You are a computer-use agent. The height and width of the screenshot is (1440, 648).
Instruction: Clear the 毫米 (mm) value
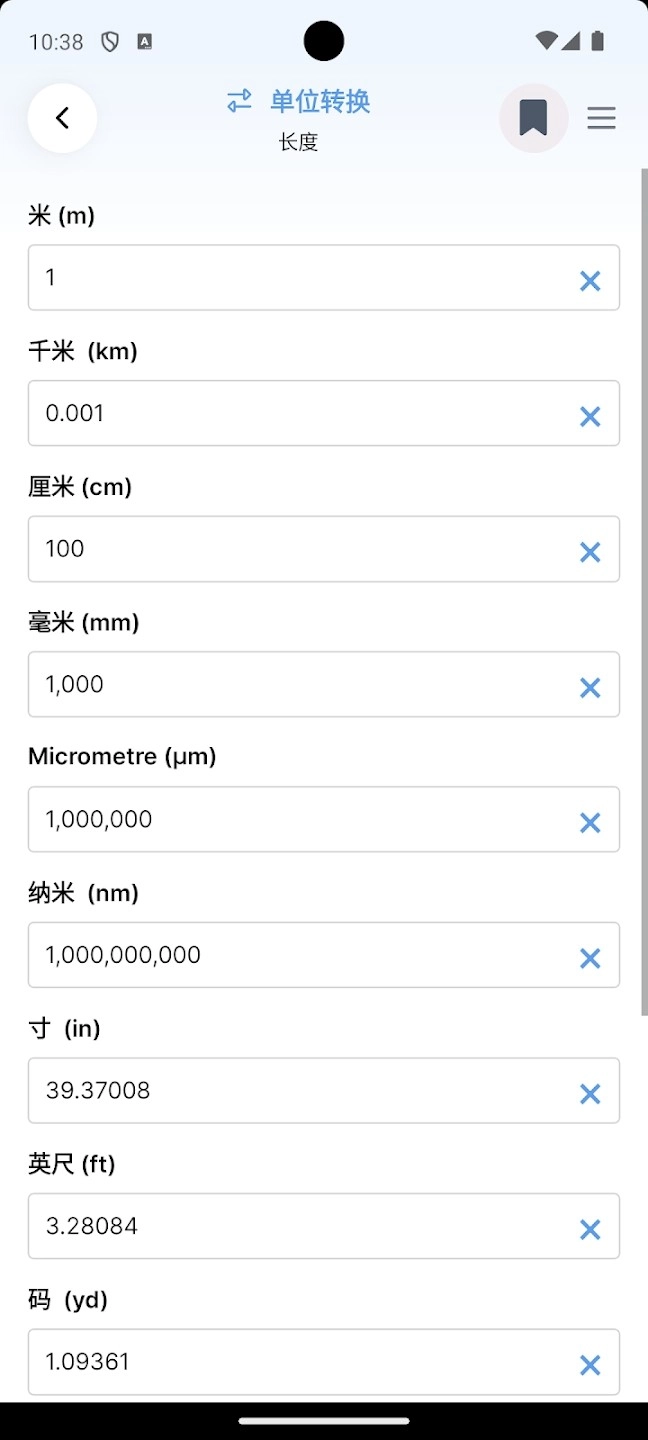pyautogui.click(x=590, y=688)
